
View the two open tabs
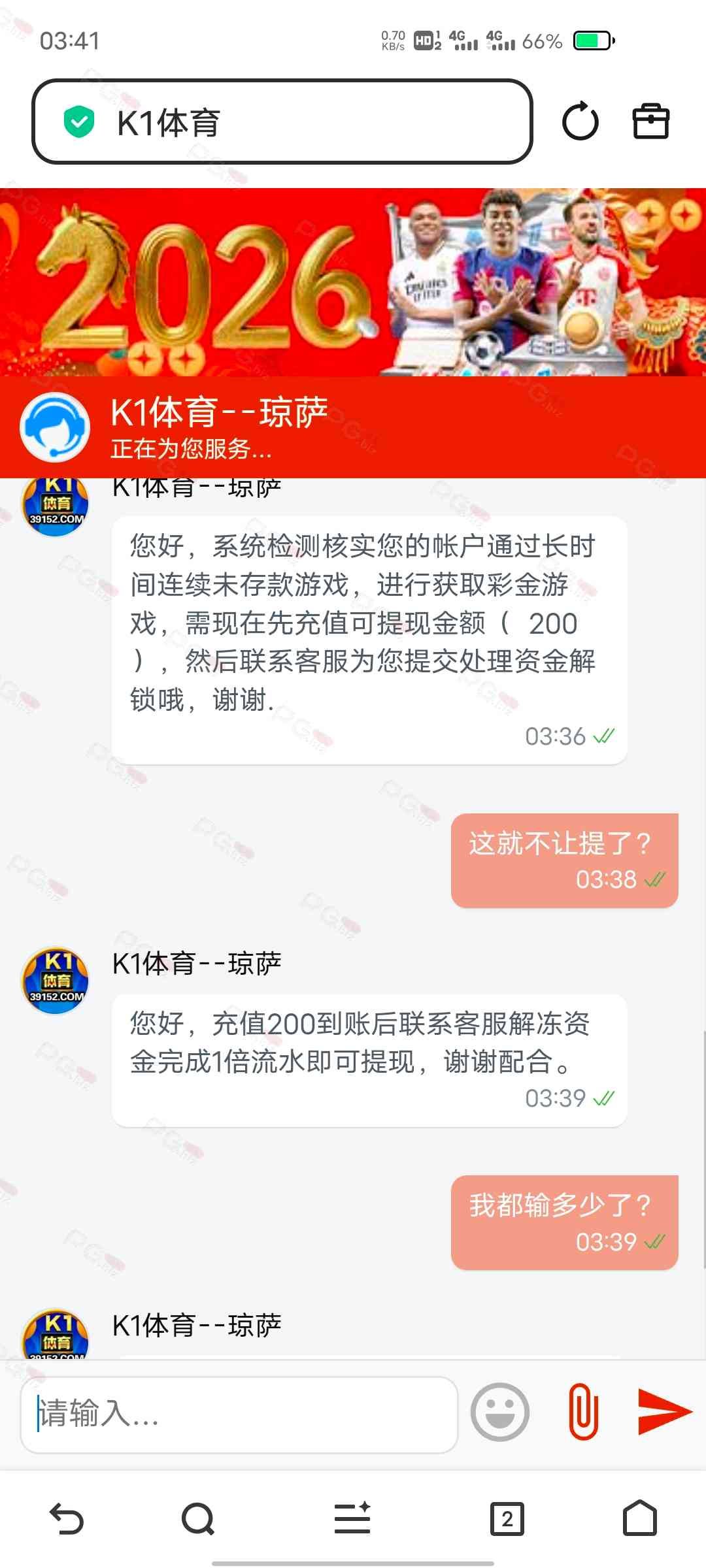pos(507,1518)
